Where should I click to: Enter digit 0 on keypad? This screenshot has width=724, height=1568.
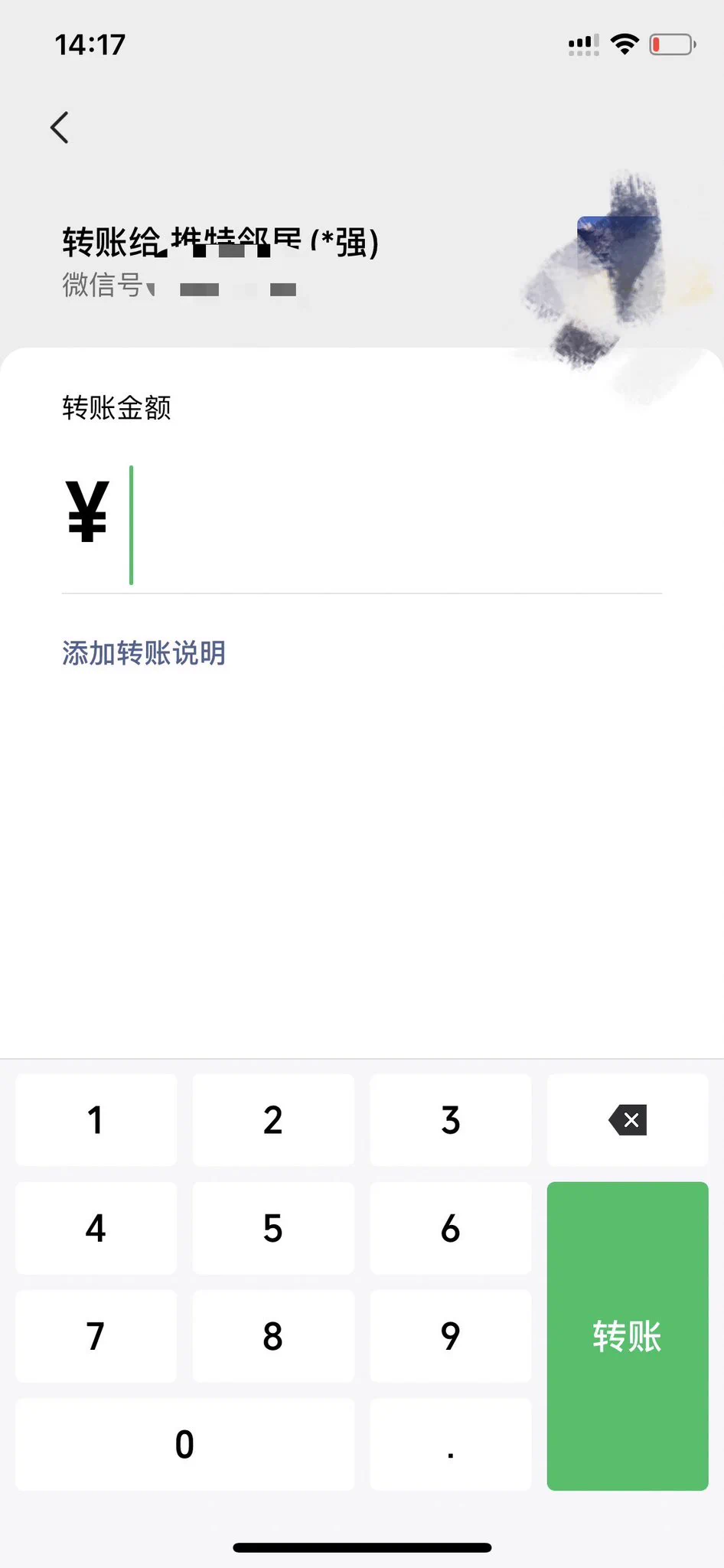(x=184, y=1444)
